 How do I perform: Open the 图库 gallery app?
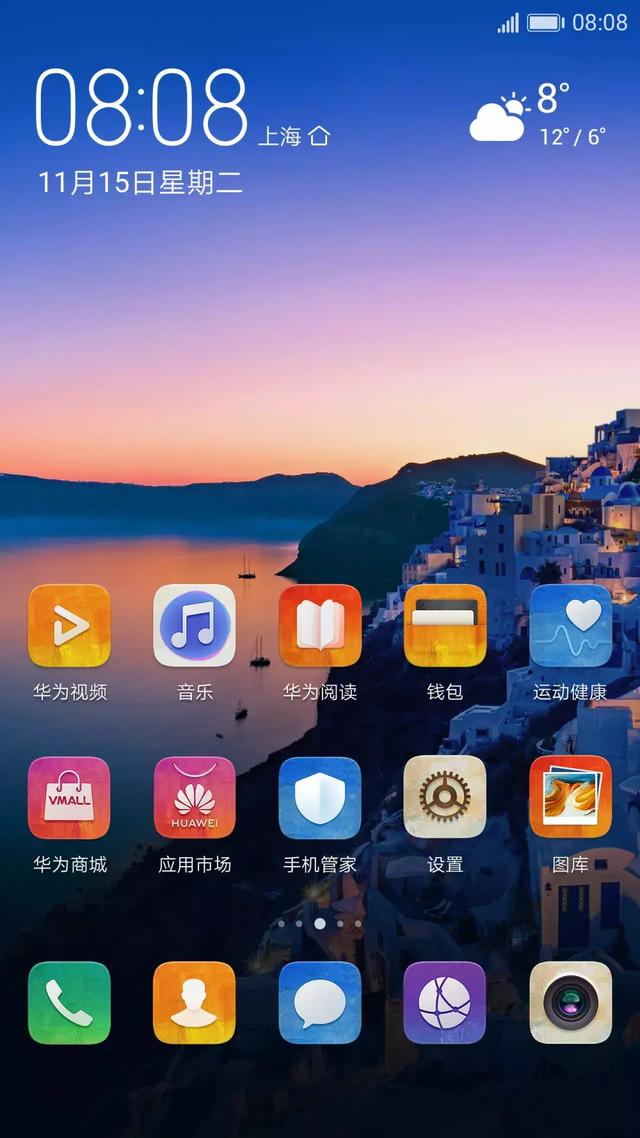(x=570, y=797)
